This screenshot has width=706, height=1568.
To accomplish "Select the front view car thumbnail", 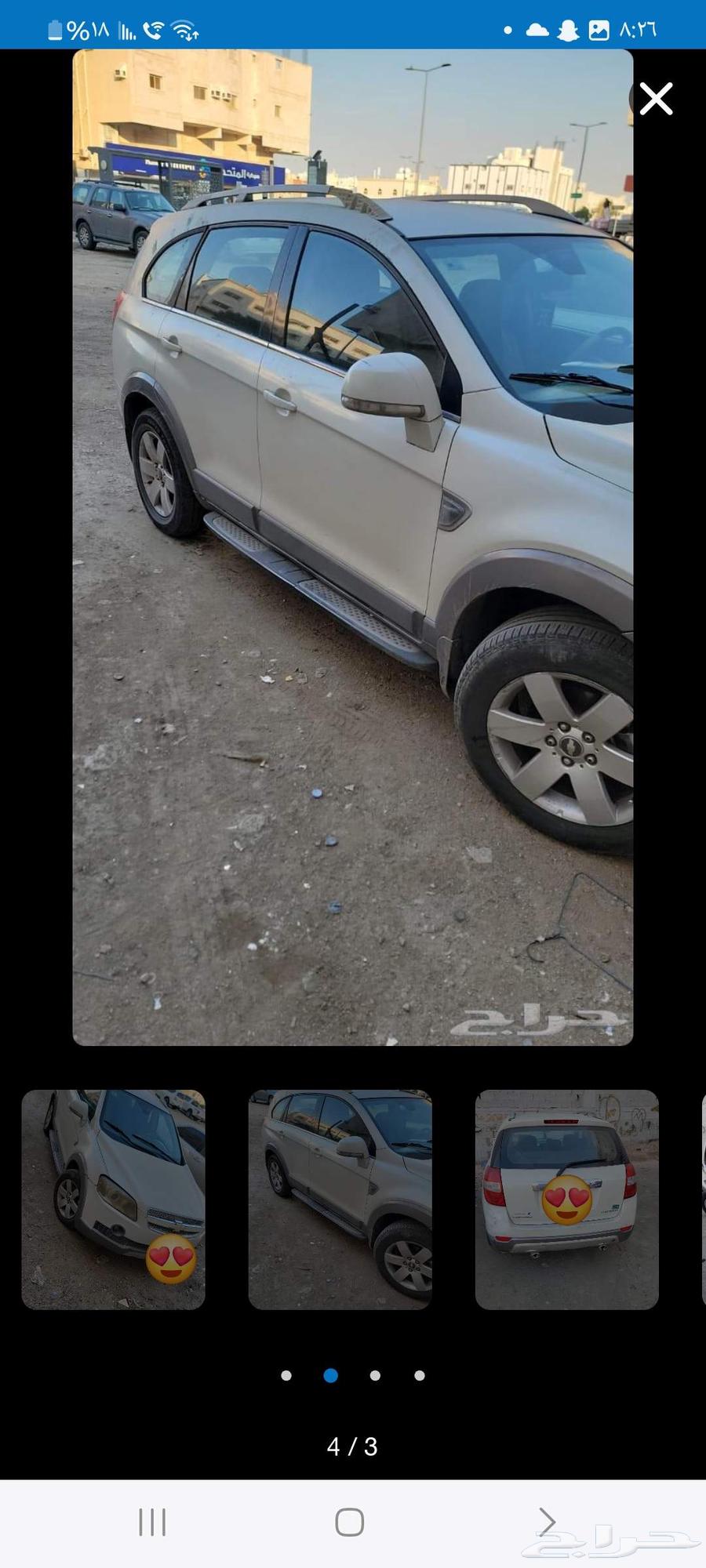I will click(x=114, y=1200).
